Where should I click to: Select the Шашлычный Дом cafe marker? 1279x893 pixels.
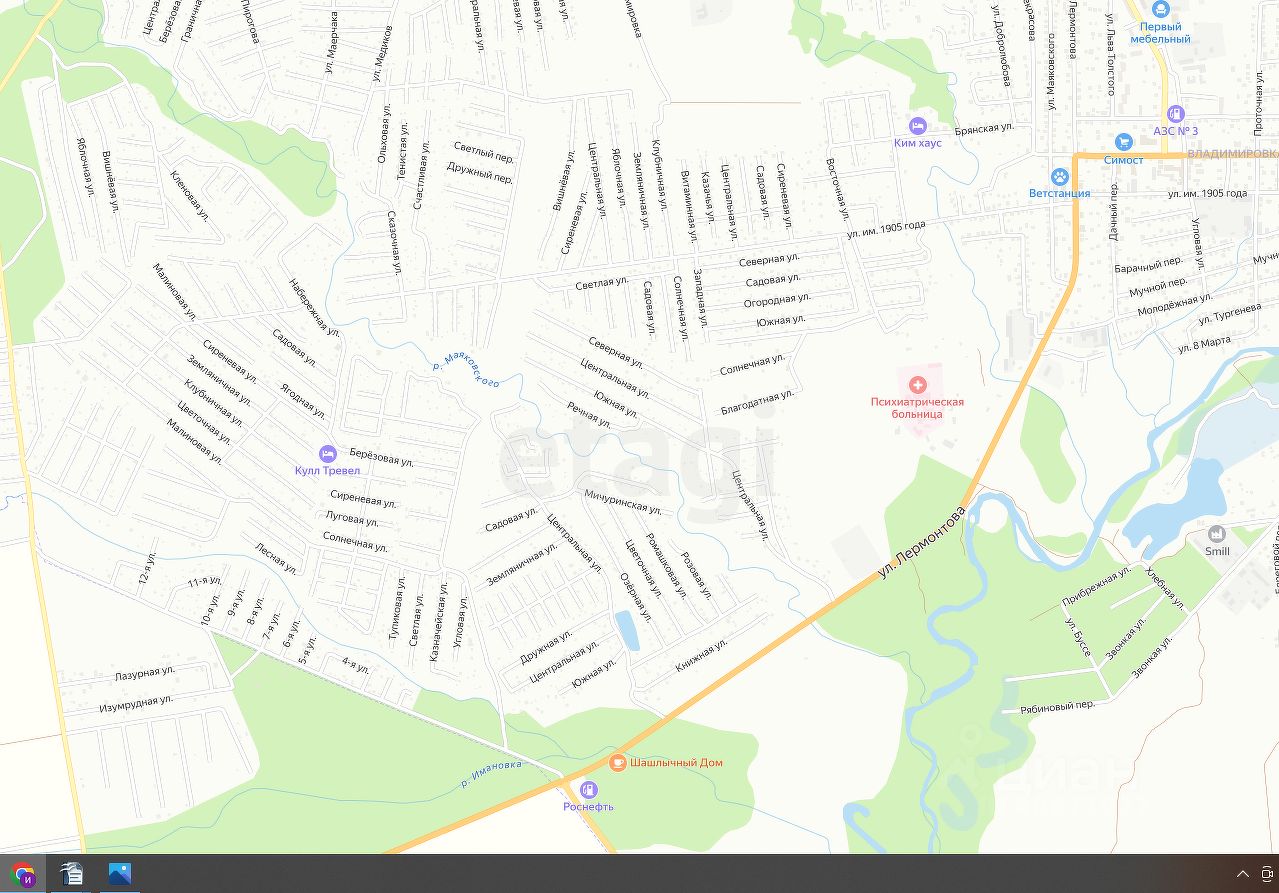pos(617,762)
